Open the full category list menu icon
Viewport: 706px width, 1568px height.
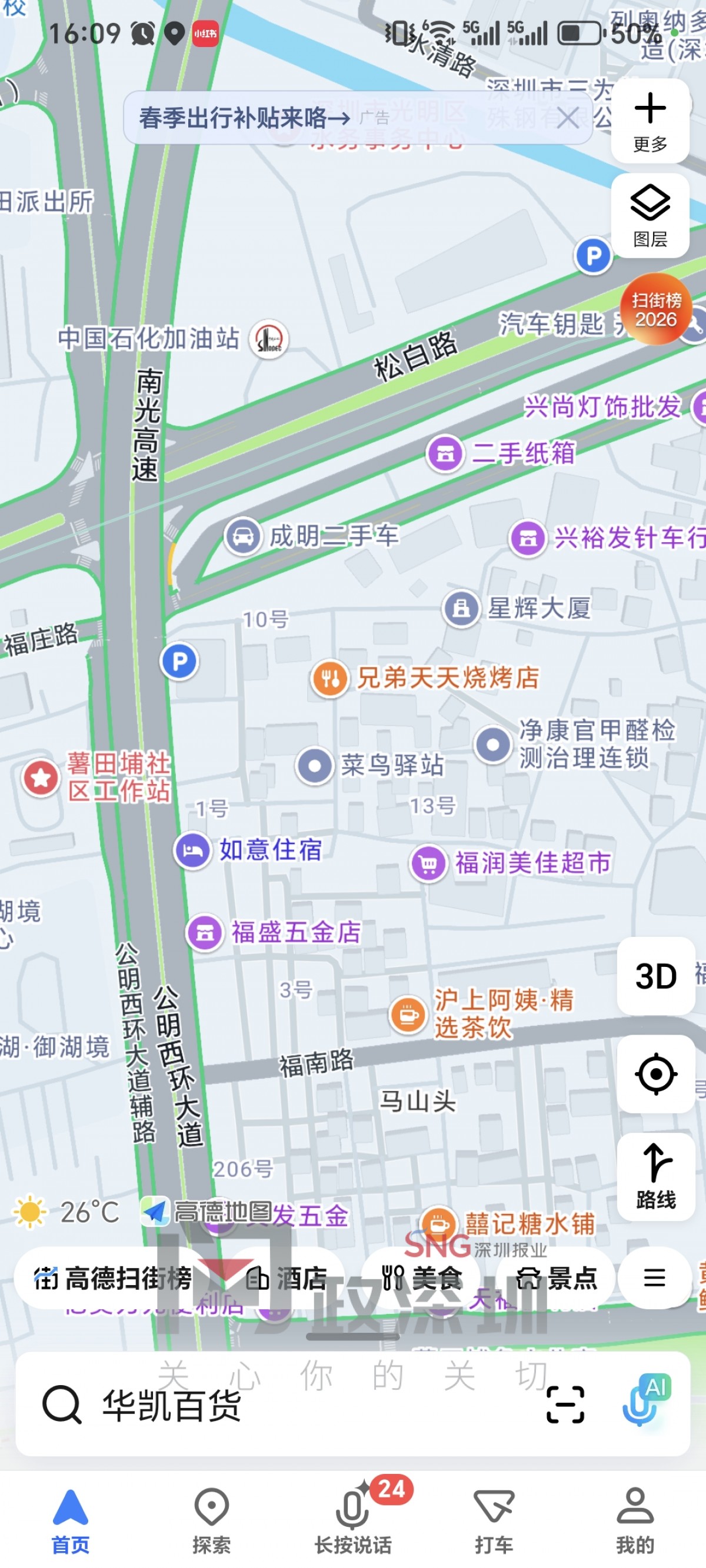pyautogui.click(x=654, y=1277)
